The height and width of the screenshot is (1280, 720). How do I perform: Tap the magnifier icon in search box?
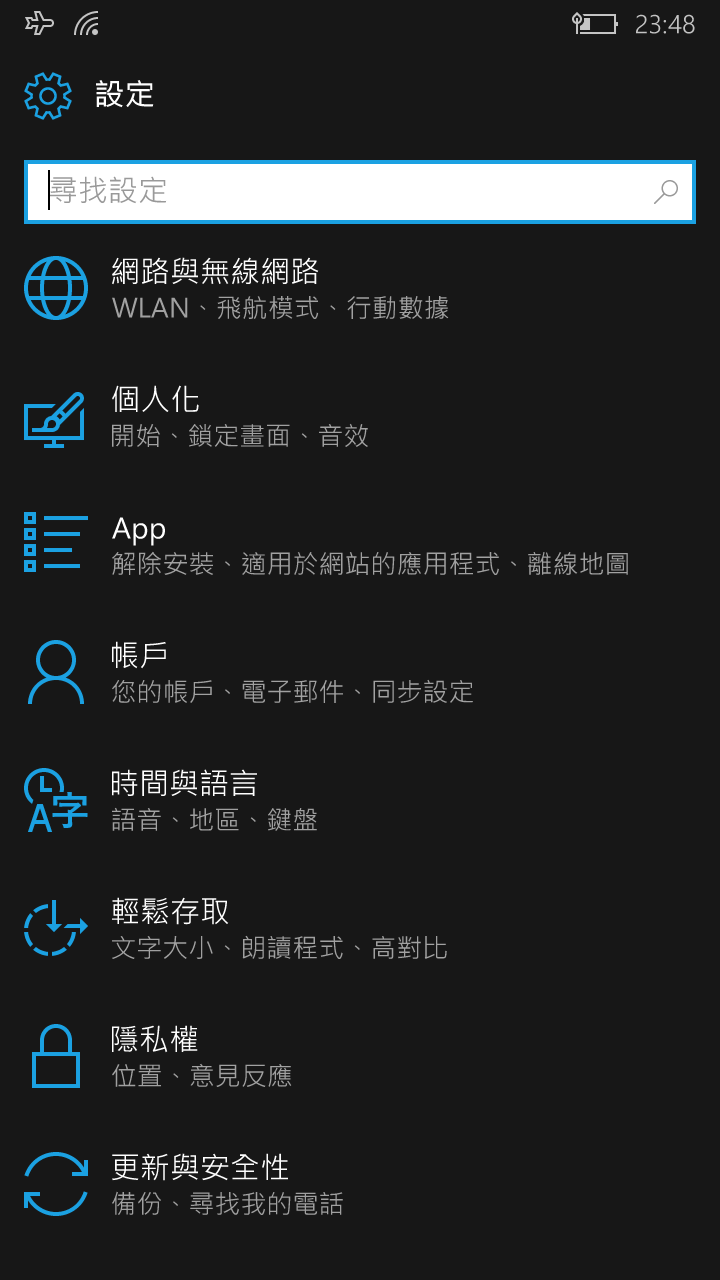666,191
